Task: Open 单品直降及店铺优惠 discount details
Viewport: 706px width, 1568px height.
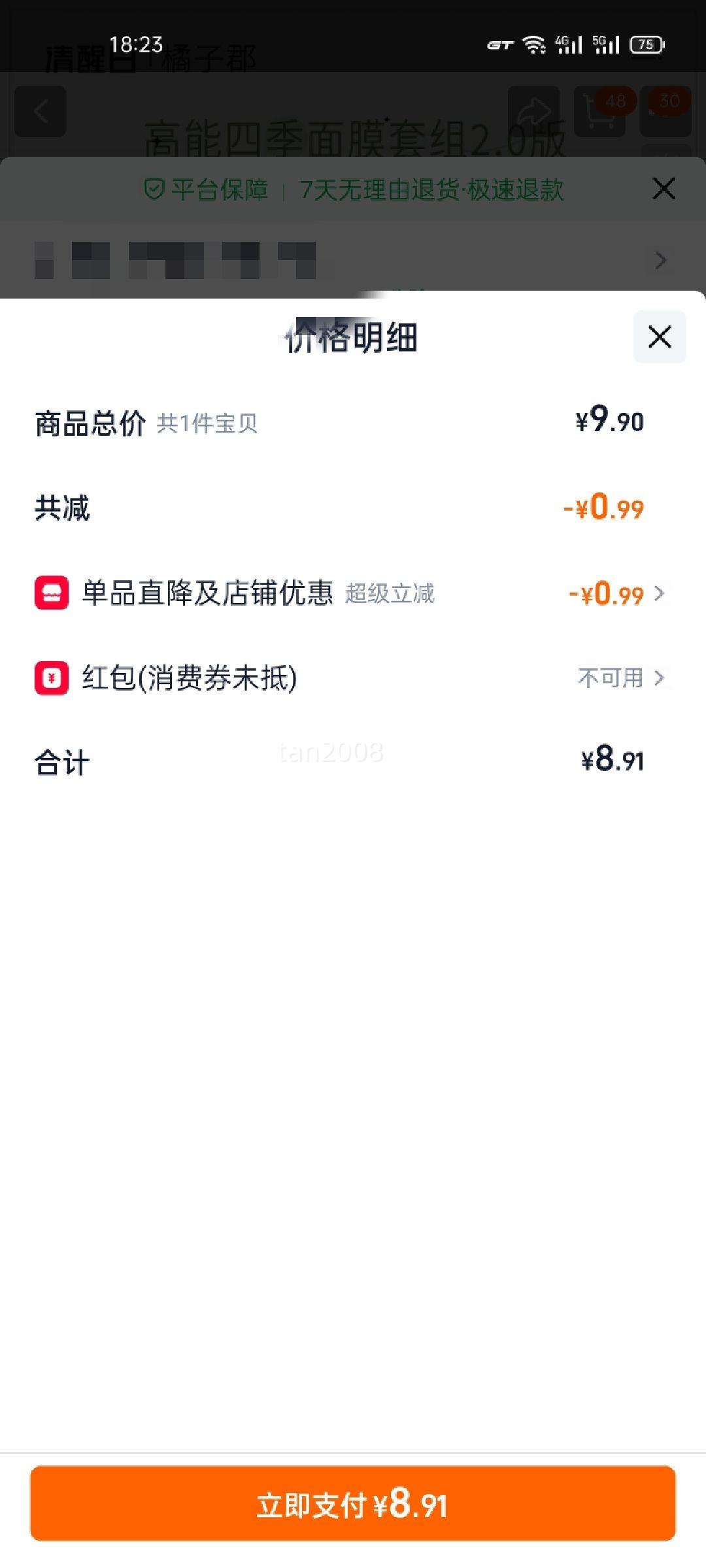Action: point(353,593)
